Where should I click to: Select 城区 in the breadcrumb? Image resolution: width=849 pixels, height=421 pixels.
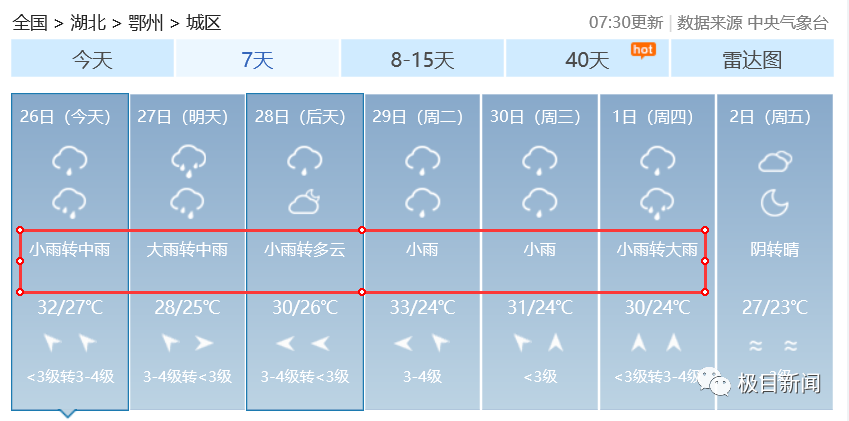(203, 22)
